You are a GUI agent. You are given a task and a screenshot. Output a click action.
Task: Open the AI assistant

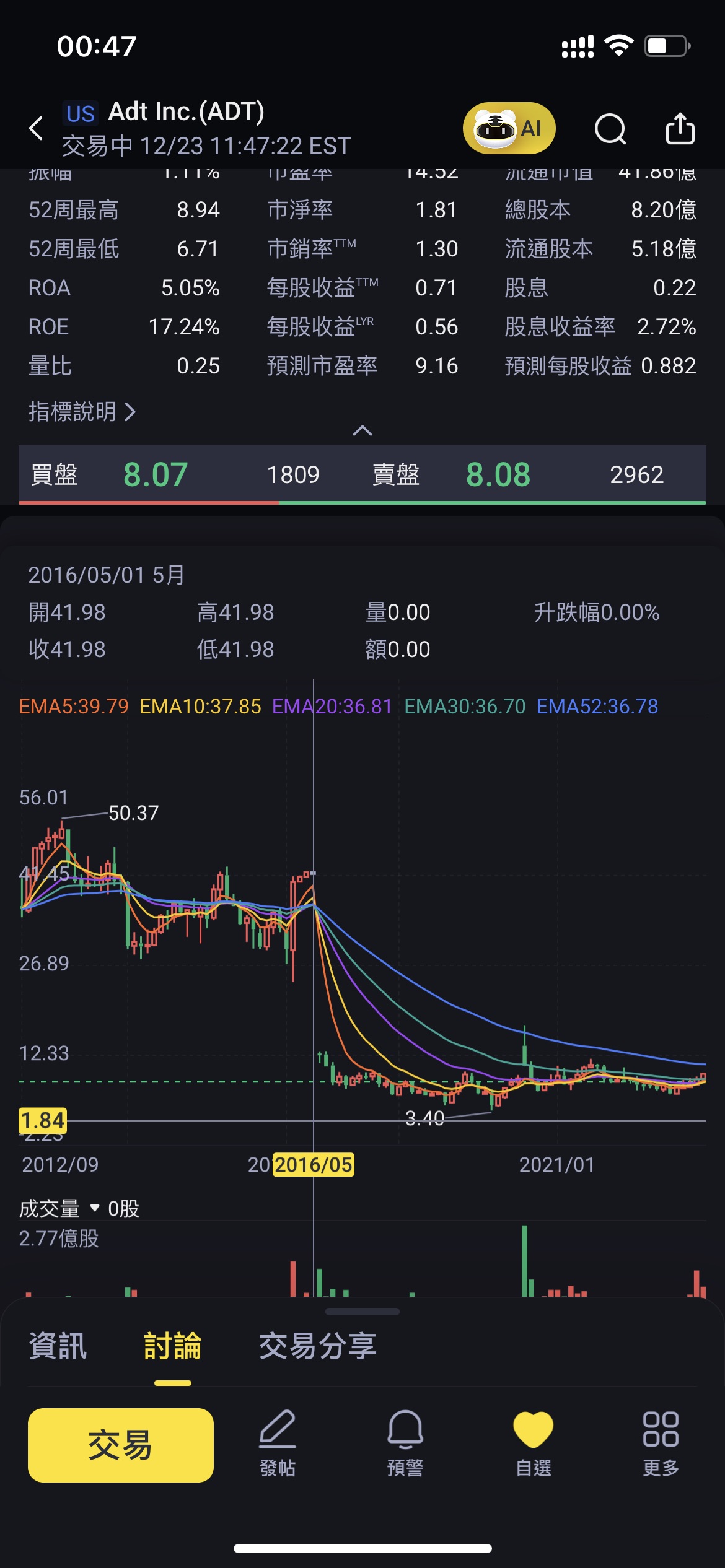click(x=509, y=128)
